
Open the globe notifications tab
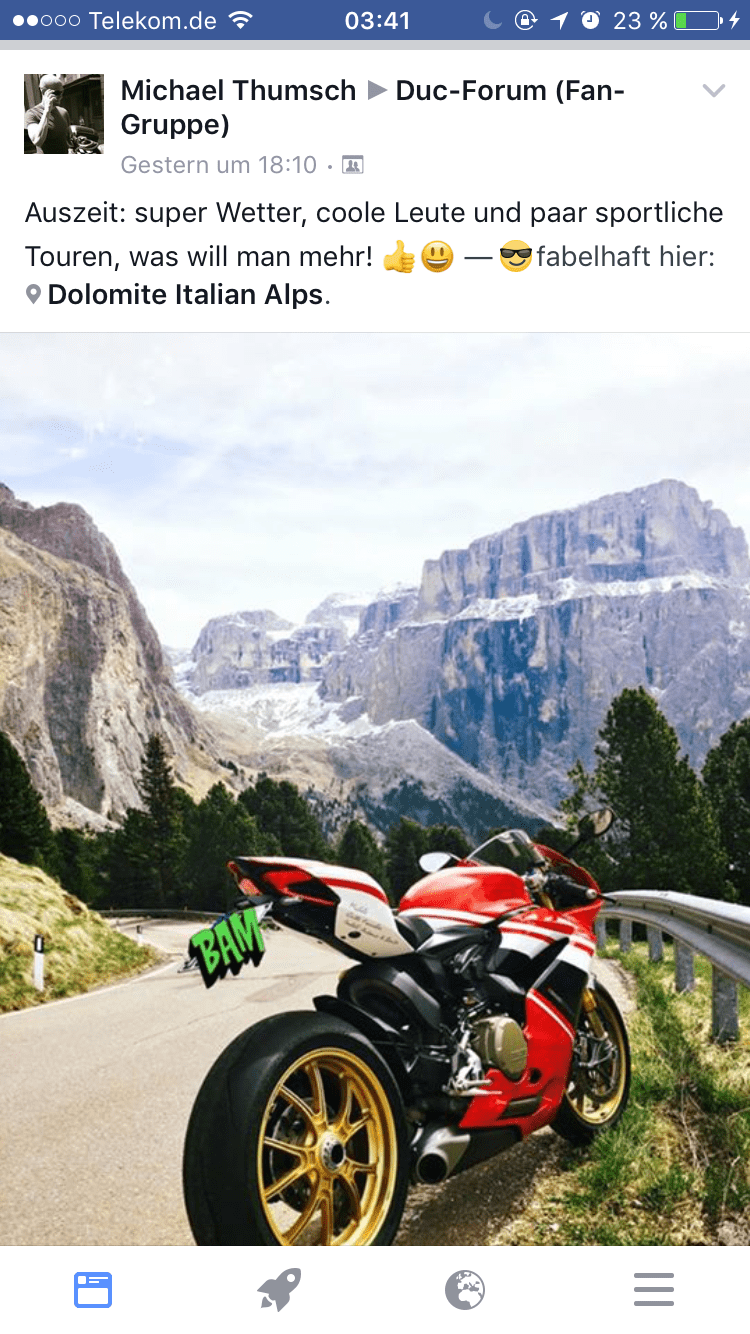(465, 1290)
